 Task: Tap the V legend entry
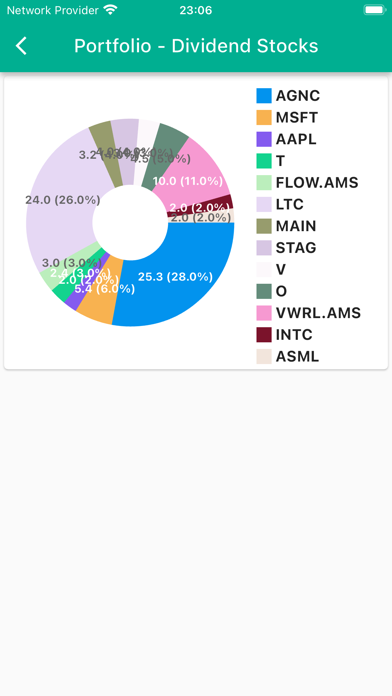coord(271,269)
